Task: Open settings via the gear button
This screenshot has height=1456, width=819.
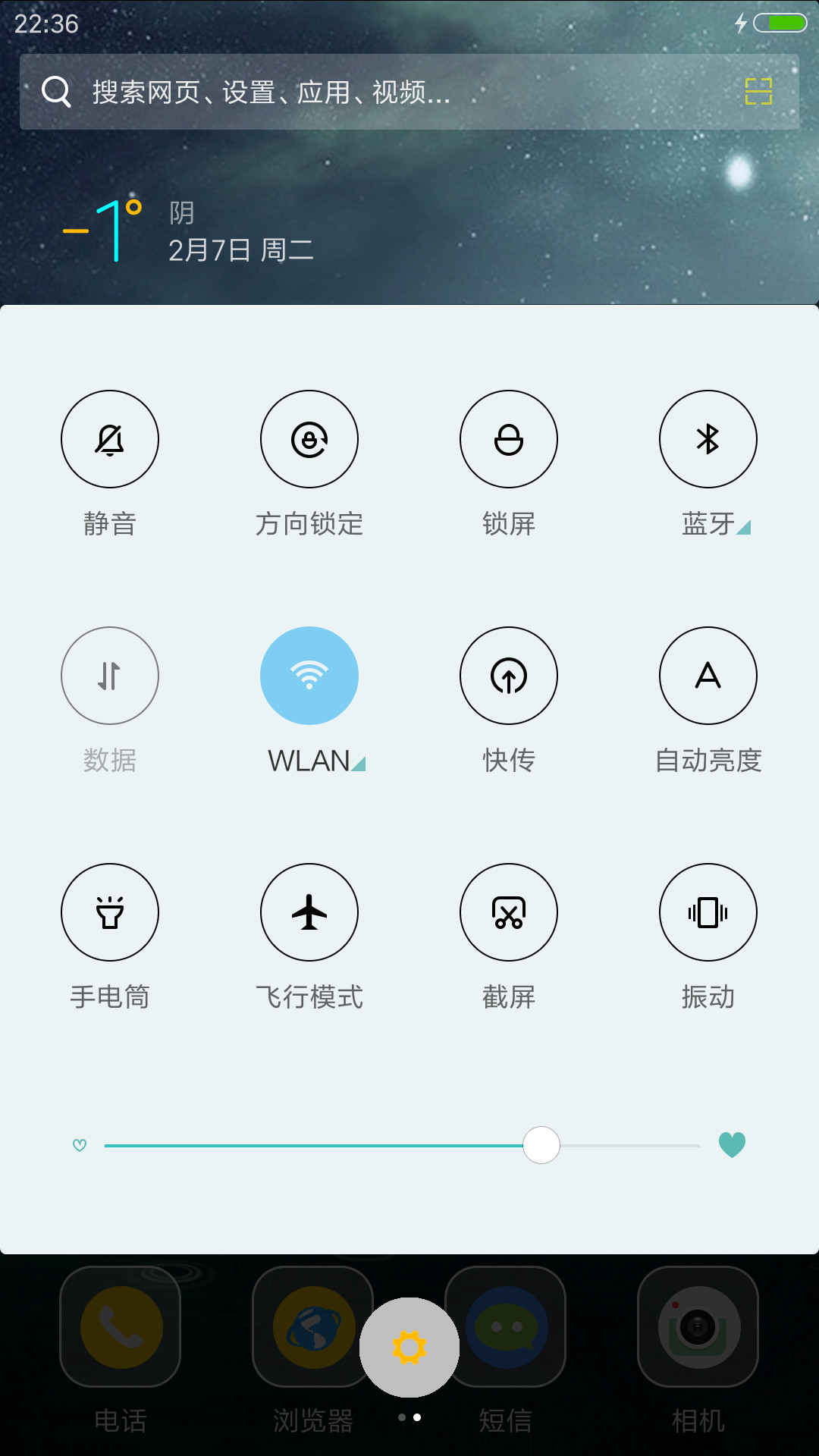Action: click(x=409, y=1348)
